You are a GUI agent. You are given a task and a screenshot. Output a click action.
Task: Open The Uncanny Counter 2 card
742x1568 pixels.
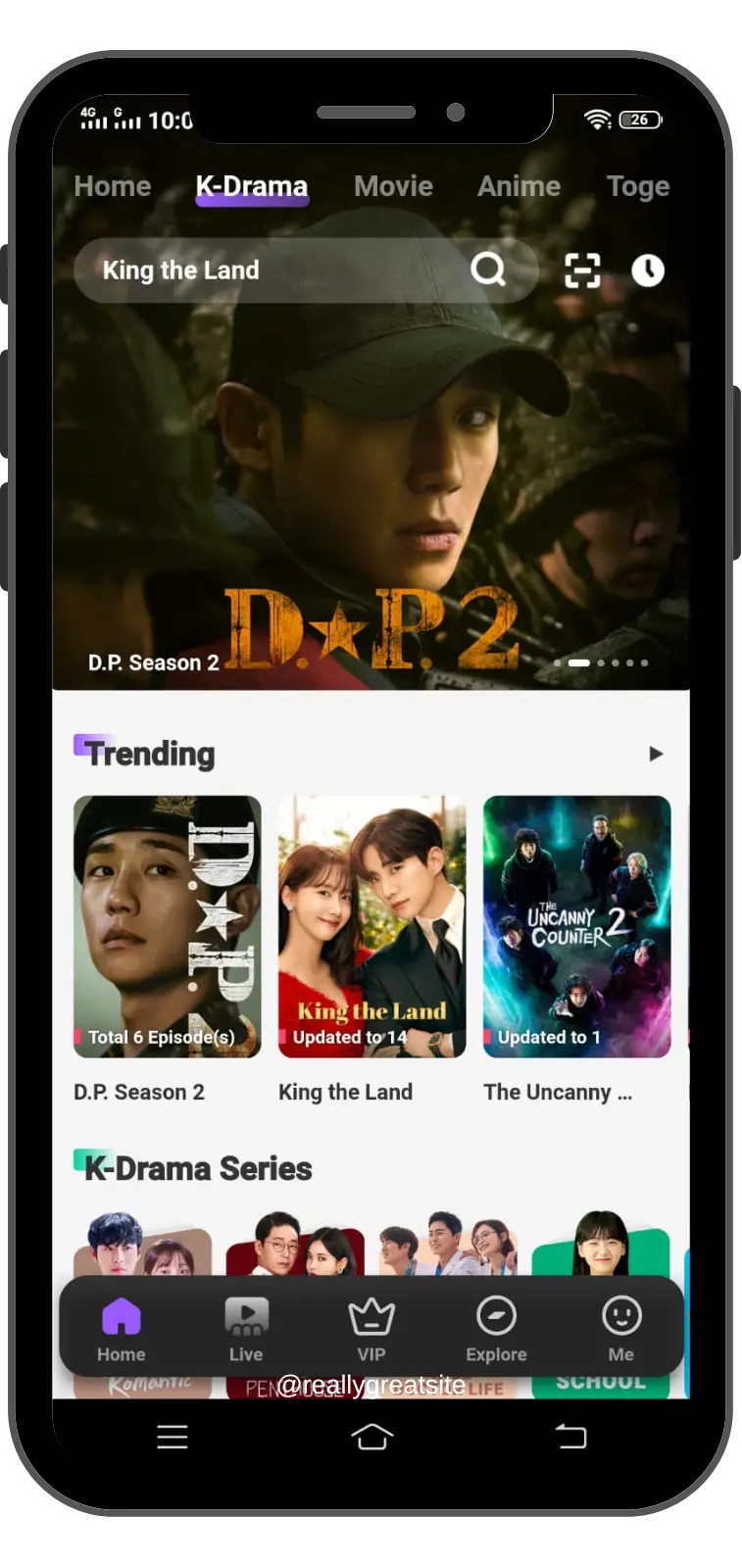[x=577, y=926]
